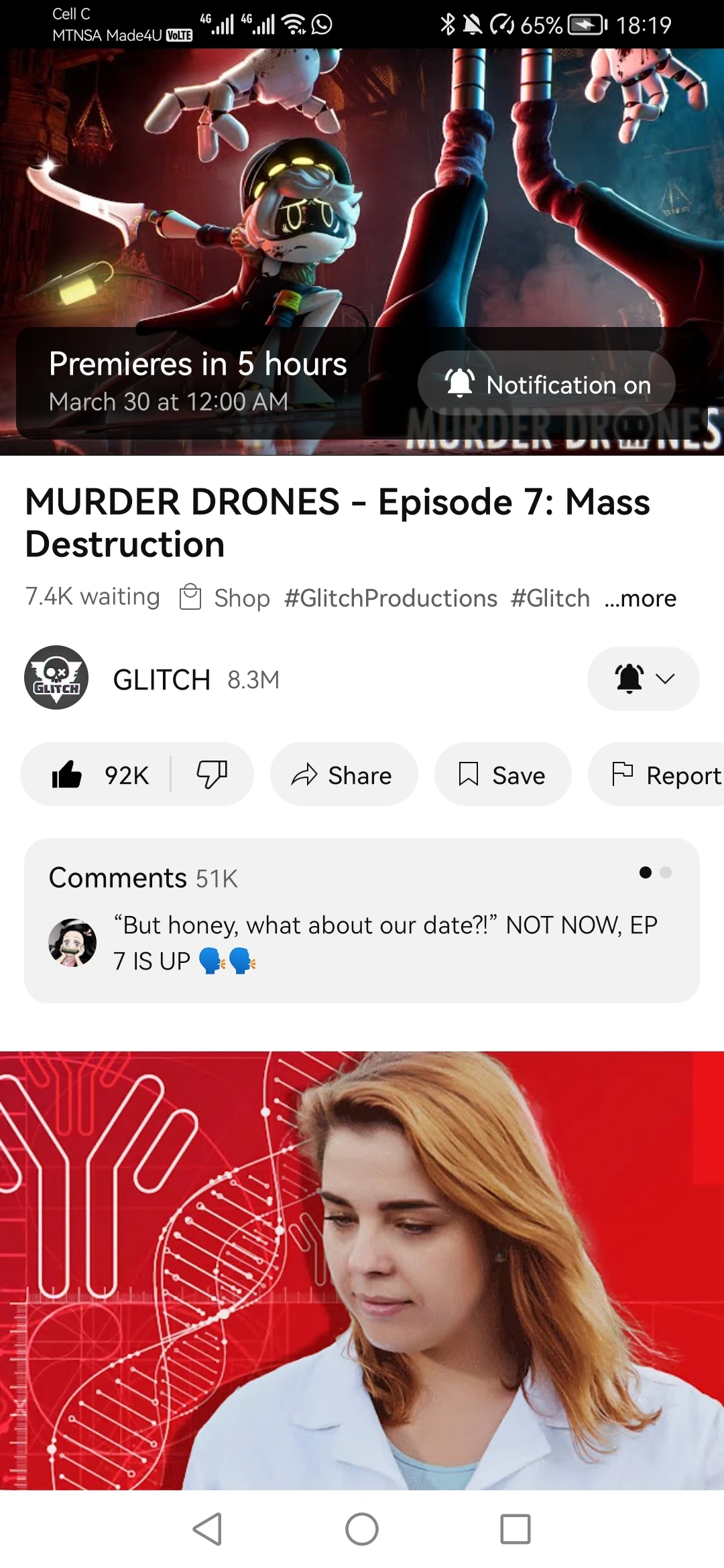The width and height of the screenshot is (724, 1568).
Task: Go to the home screen
Action: tap(362, 1528)
